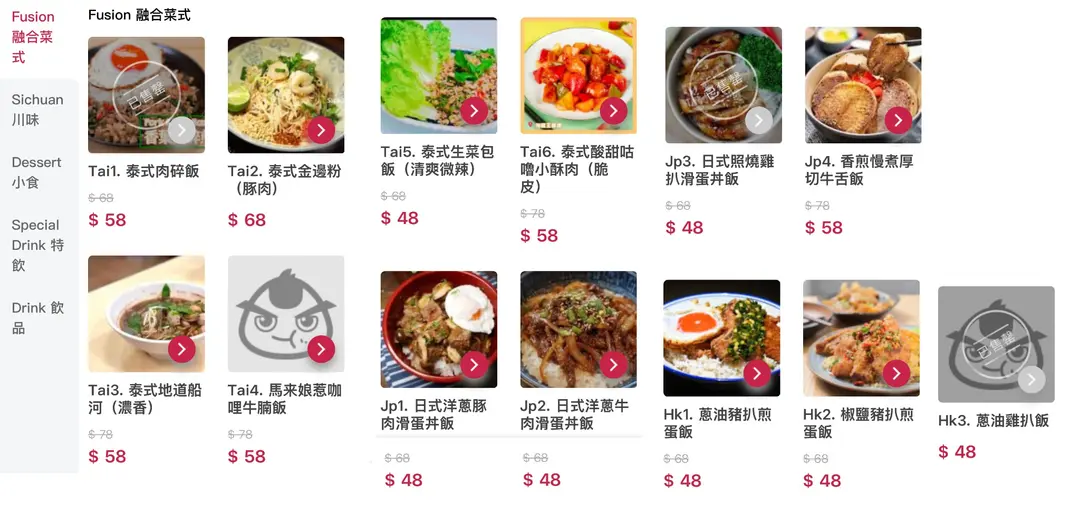Screen dimensions: 1080x524
Task: Tap the arrow on Tai3. 泰式地道船河
Action: click(x=181, y=349)
